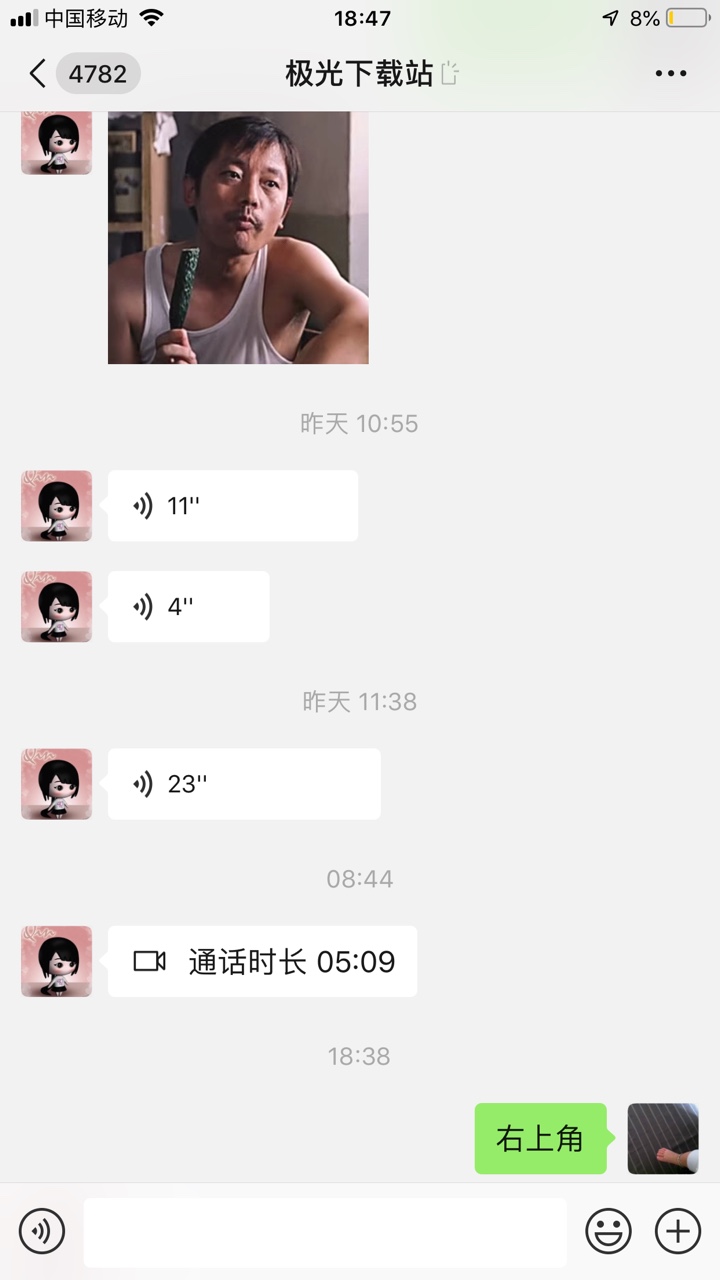Open the three-dots chat settings menu
The height and width of the screenshot is (1280, 720).
pos(671,73)
